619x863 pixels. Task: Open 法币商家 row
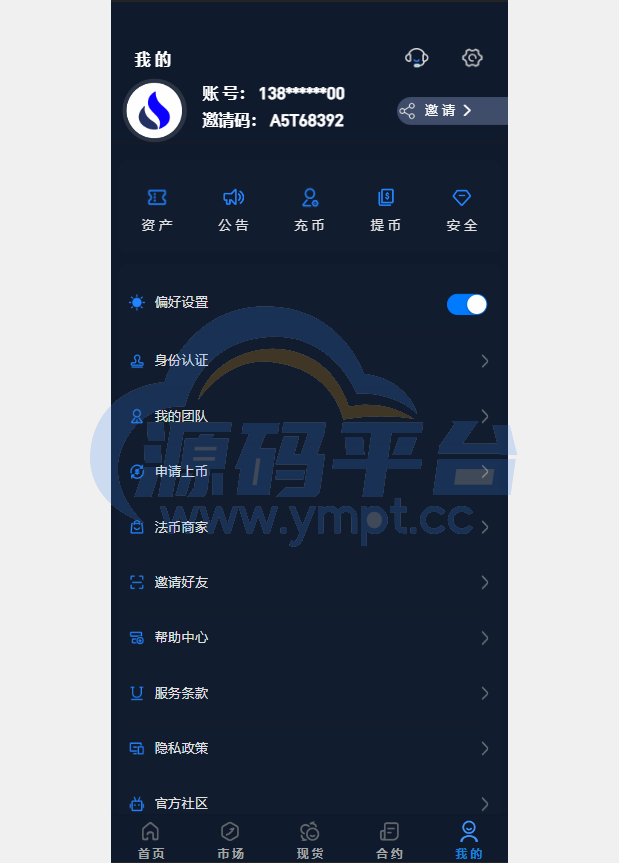[308, 527]
